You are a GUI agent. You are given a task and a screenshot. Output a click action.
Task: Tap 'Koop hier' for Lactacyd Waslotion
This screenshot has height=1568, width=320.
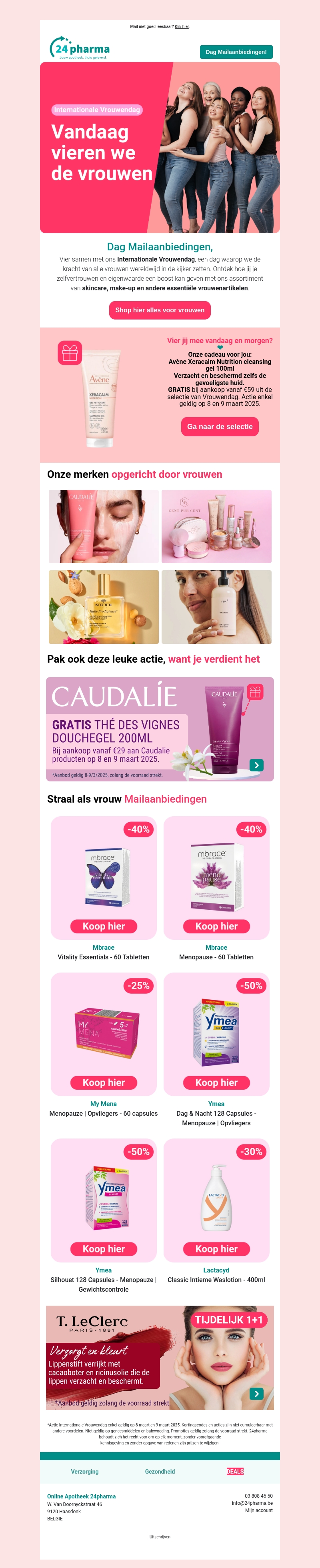[x=216, y=1249]
